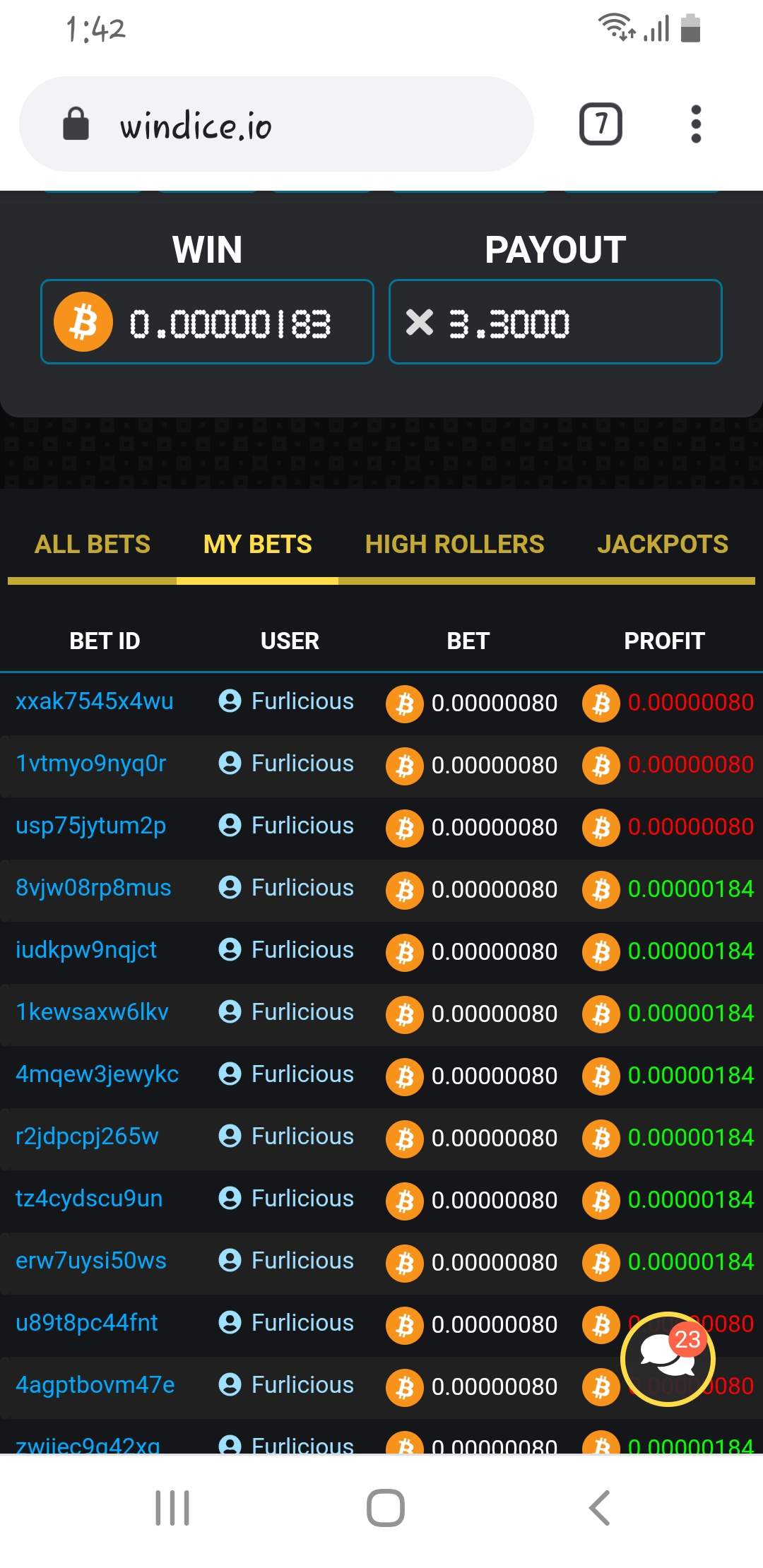The height and width of the screenshot is (1568, 763).
Task: Open bet ID 4mqew3jewykc
Action: coord(97,1074)
